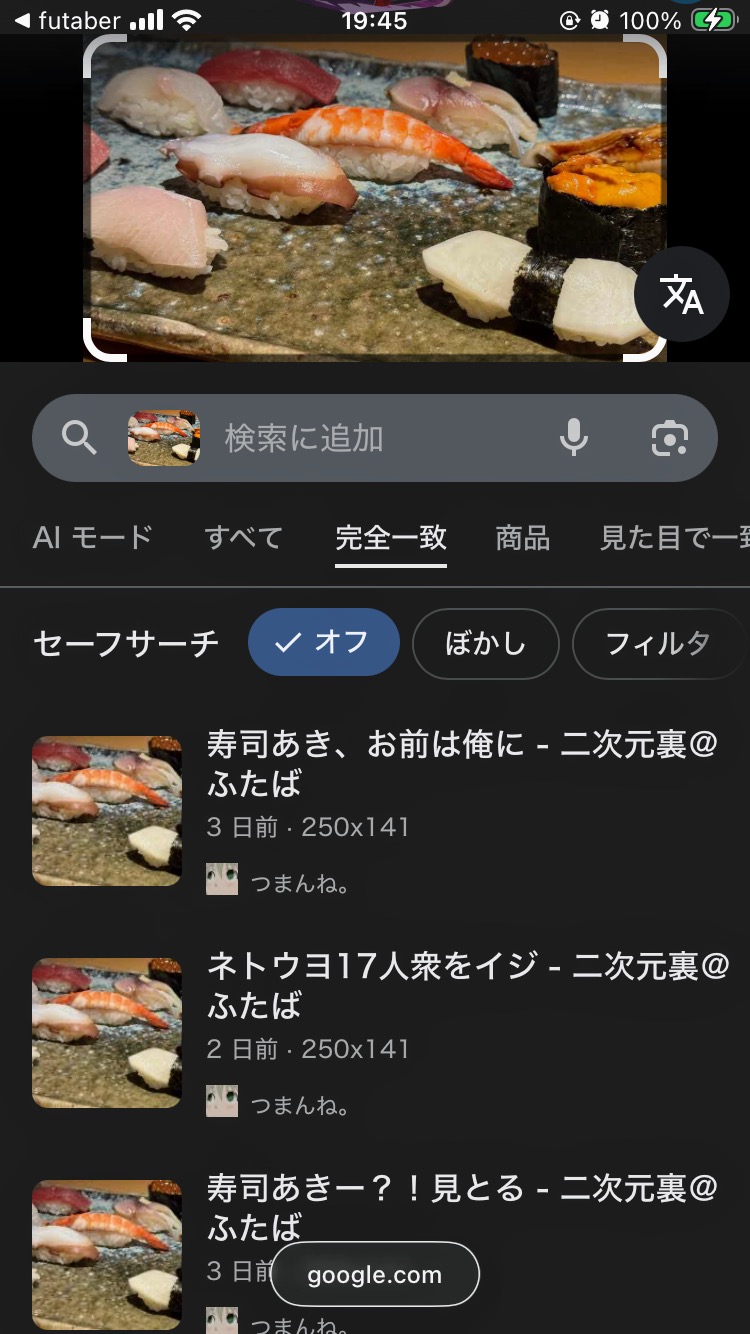This screenshot has width=750, height=1334.
Task: Open result 寿司あきー？！見とる
Action: [x=462, y=1206]
